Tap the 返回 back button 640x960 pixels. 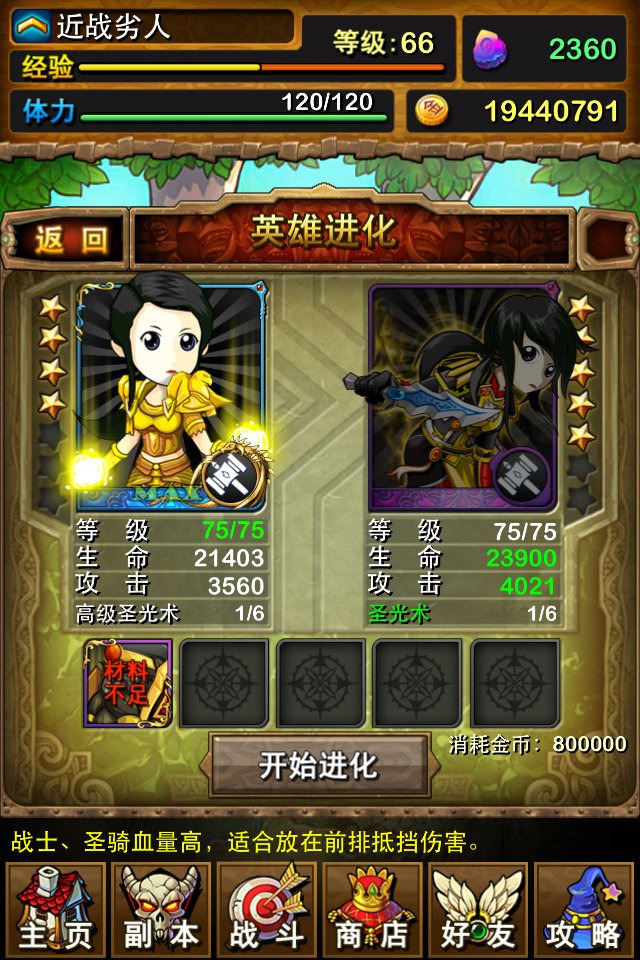(x=68, y=240)
